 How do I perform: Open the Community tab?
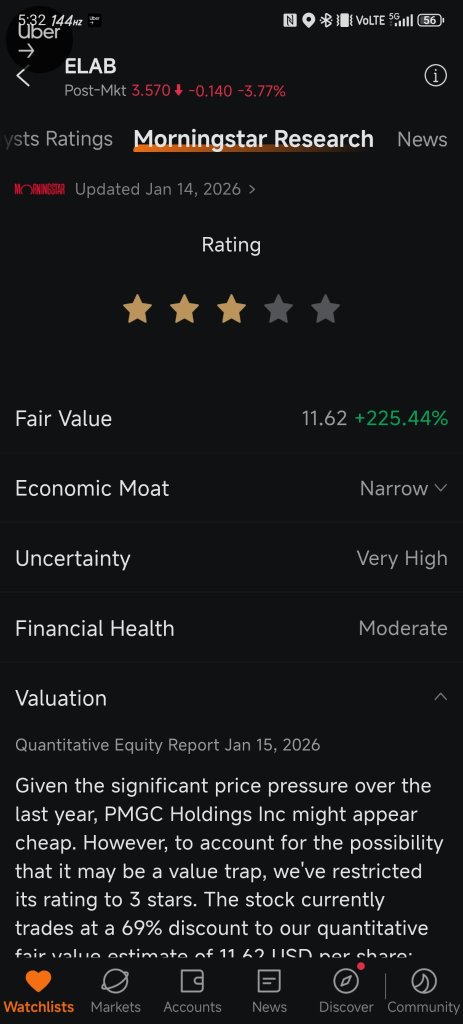click(424, 991)
